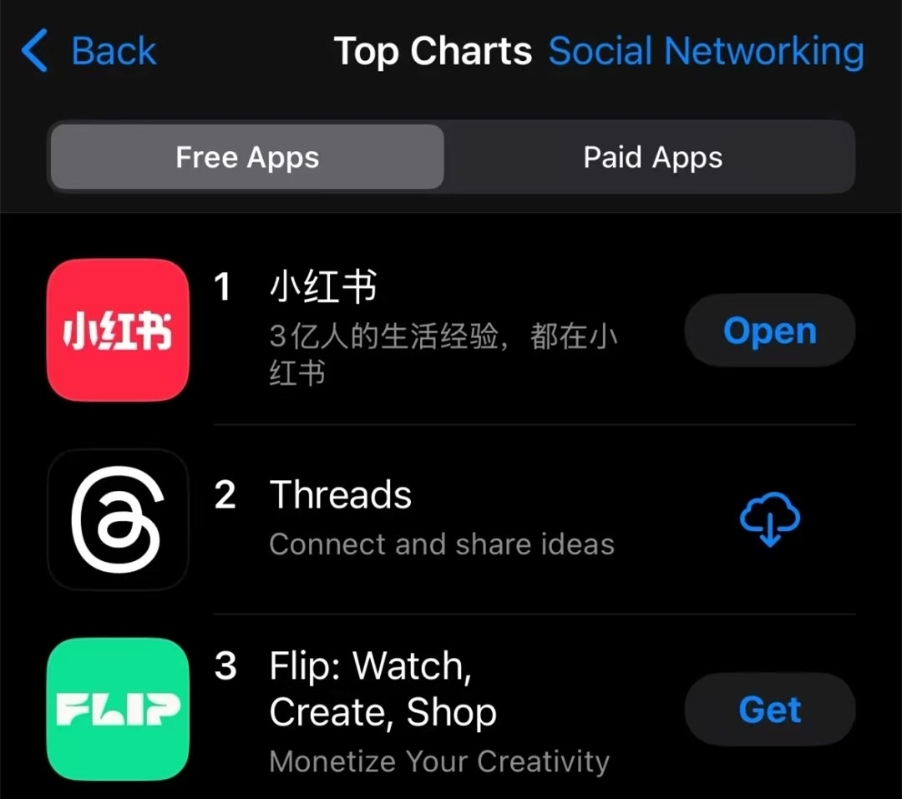Re-download Threads with the cloud icon

(769, 519)
